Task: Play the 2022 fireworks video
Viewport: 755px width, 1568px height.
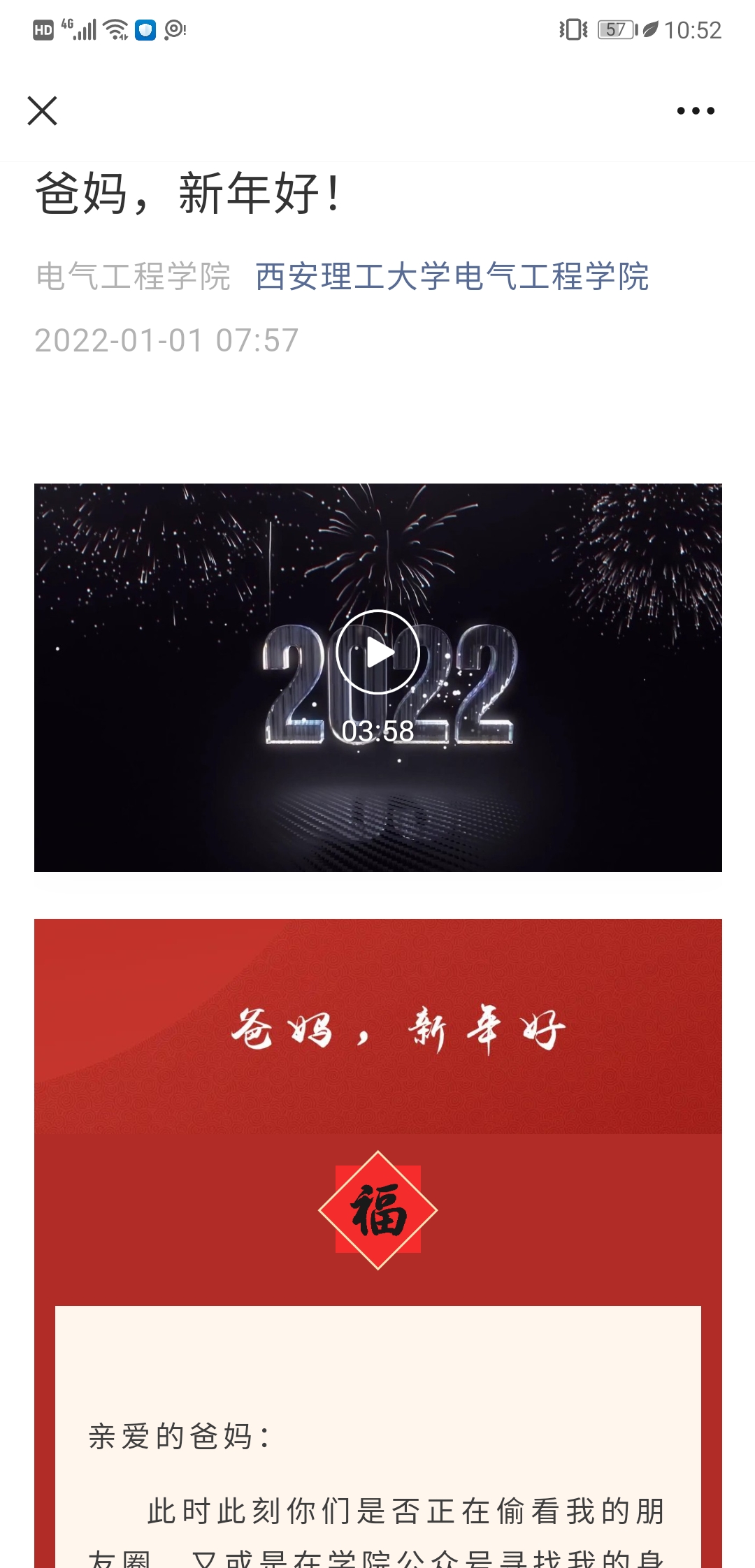Action: click(x=377, y=652)
